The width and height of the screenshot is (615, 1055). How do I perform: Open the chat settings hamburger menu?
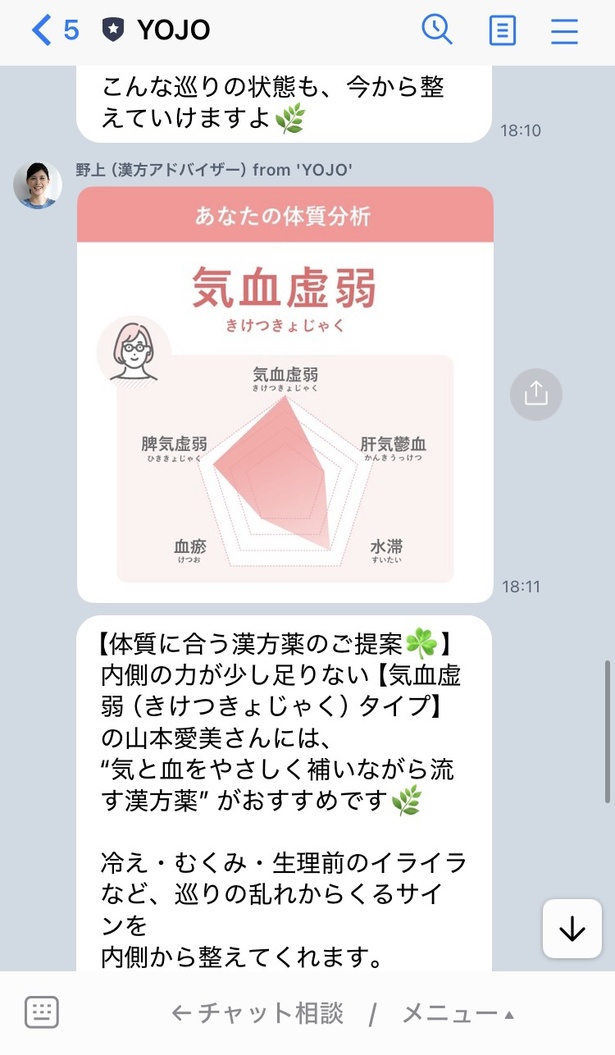[564, 31]
